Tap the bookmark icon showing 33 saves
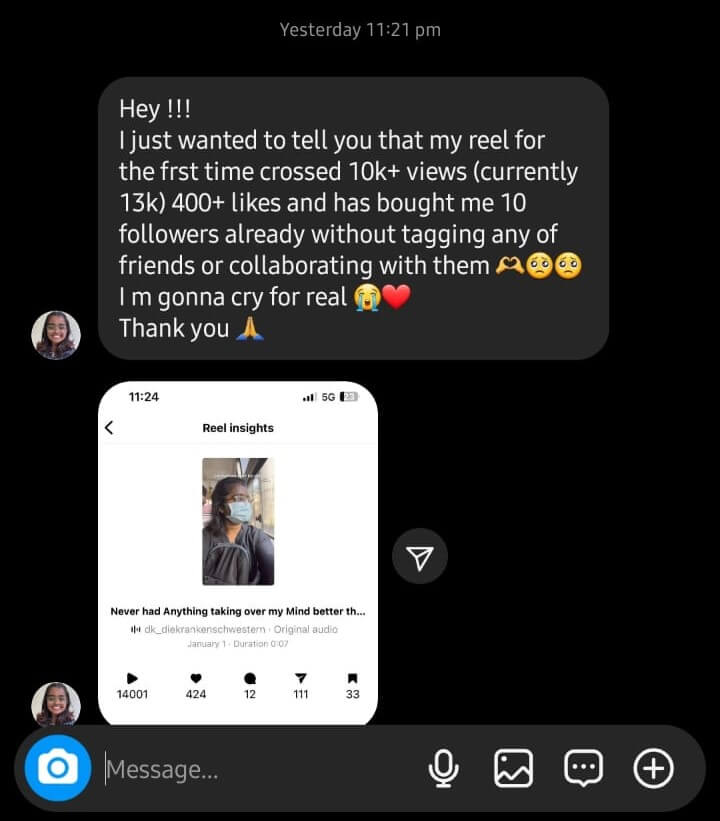The height and width of the screenshot is (821, 720). [351, 679]
